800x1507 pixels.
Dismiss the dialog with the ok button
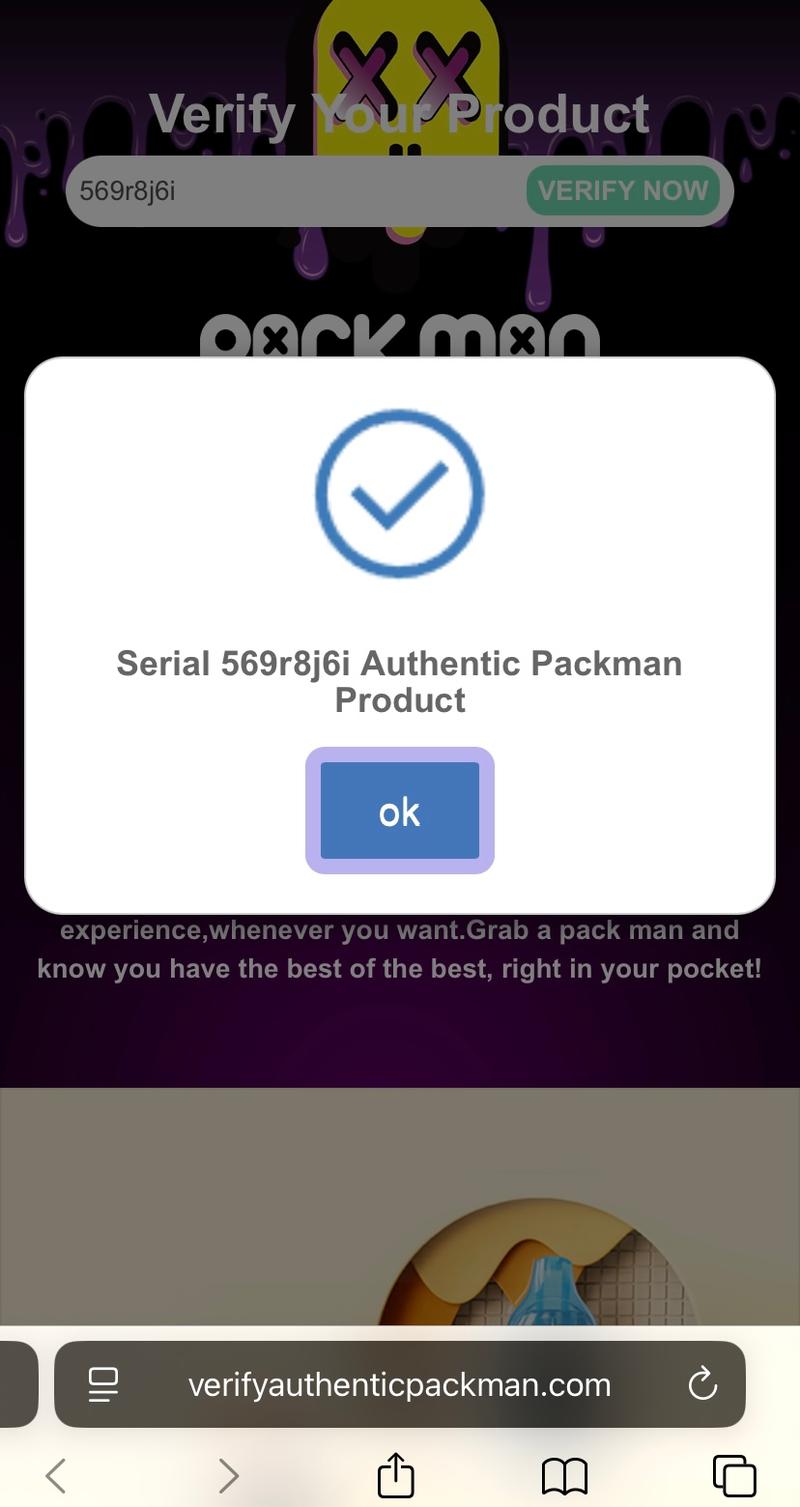pyautogui.click(x=399, y=810)
